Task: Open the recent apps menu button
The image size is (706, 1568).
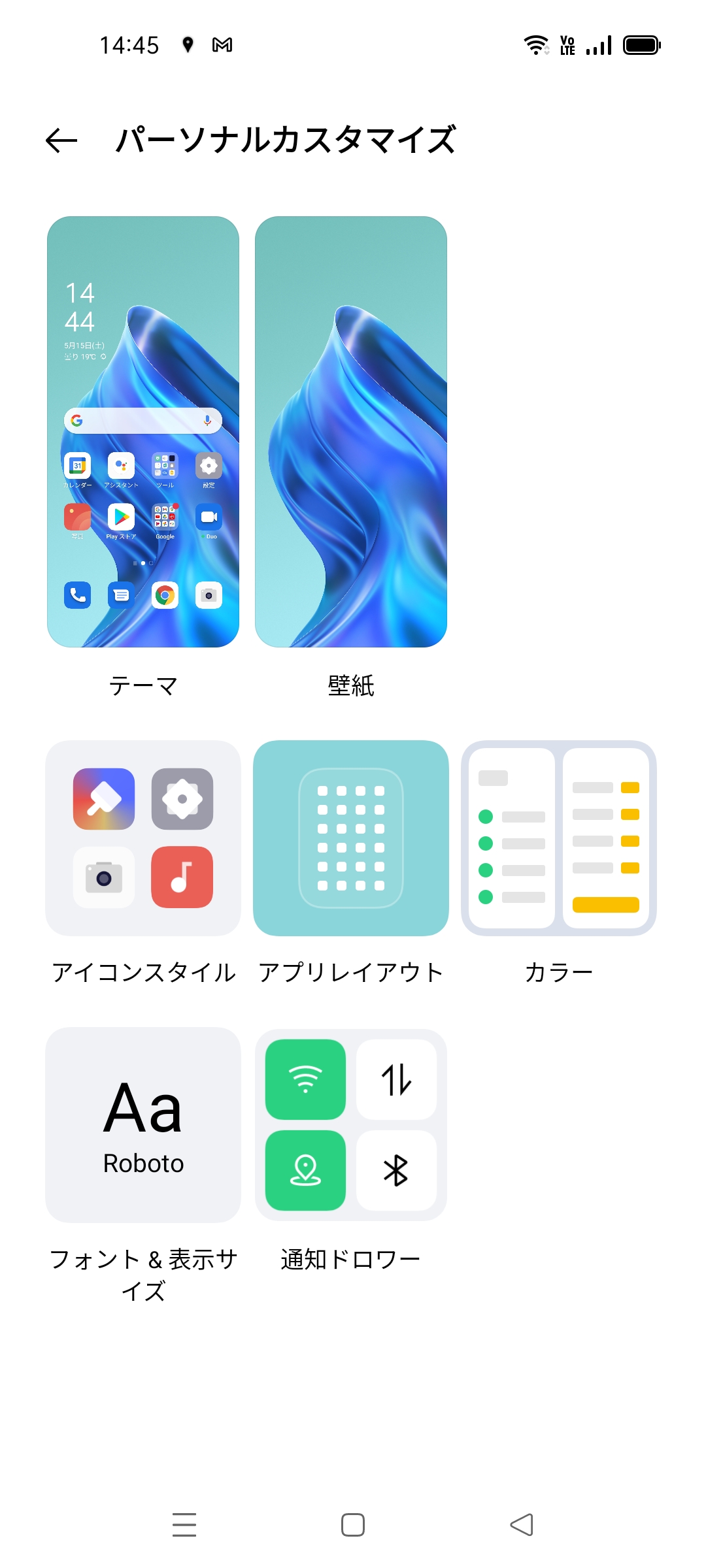Action: point(184,1525)
